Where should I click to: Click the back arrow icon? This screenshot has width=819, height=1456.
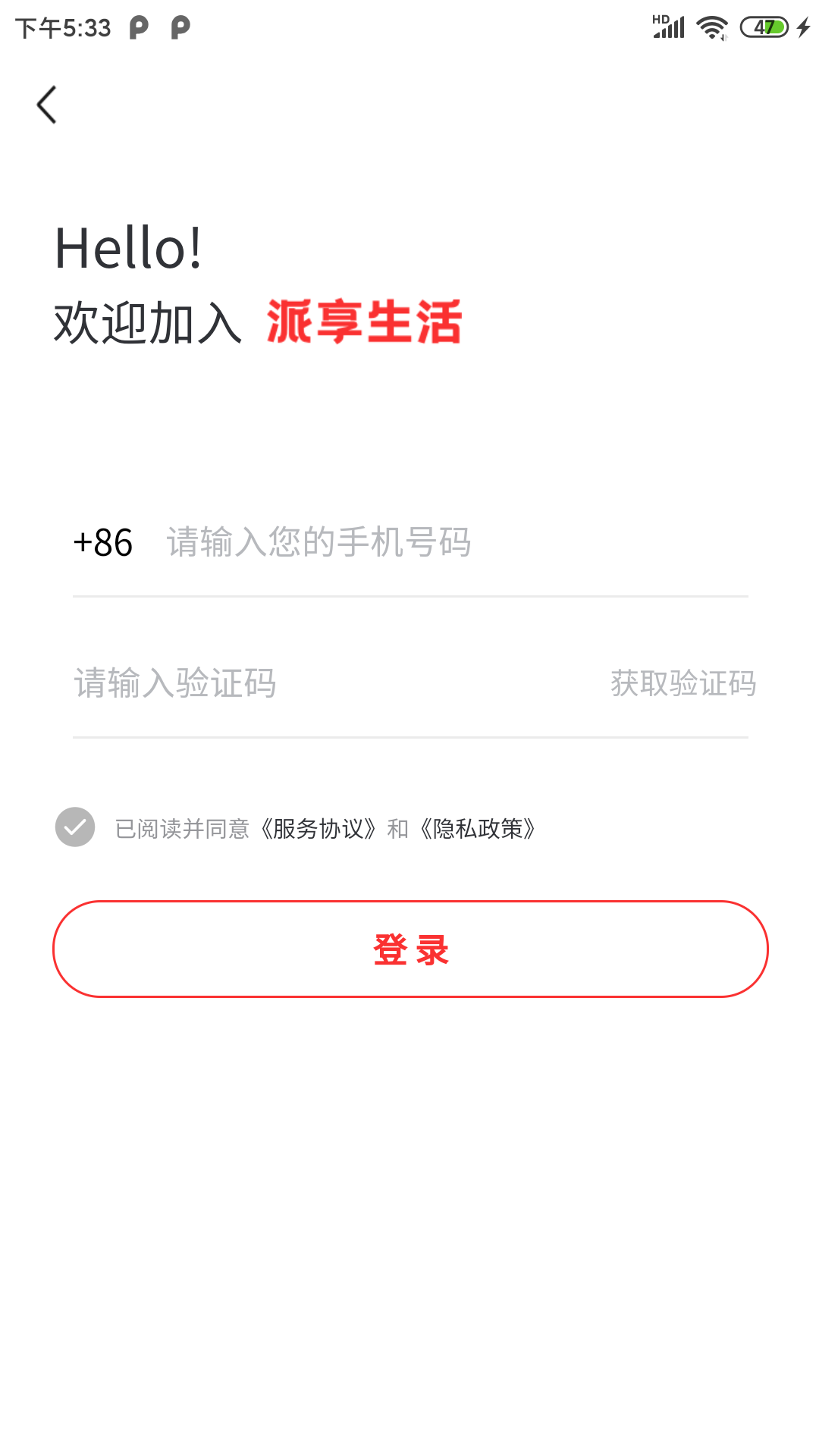pyautogui.click(x=47, y=104)
